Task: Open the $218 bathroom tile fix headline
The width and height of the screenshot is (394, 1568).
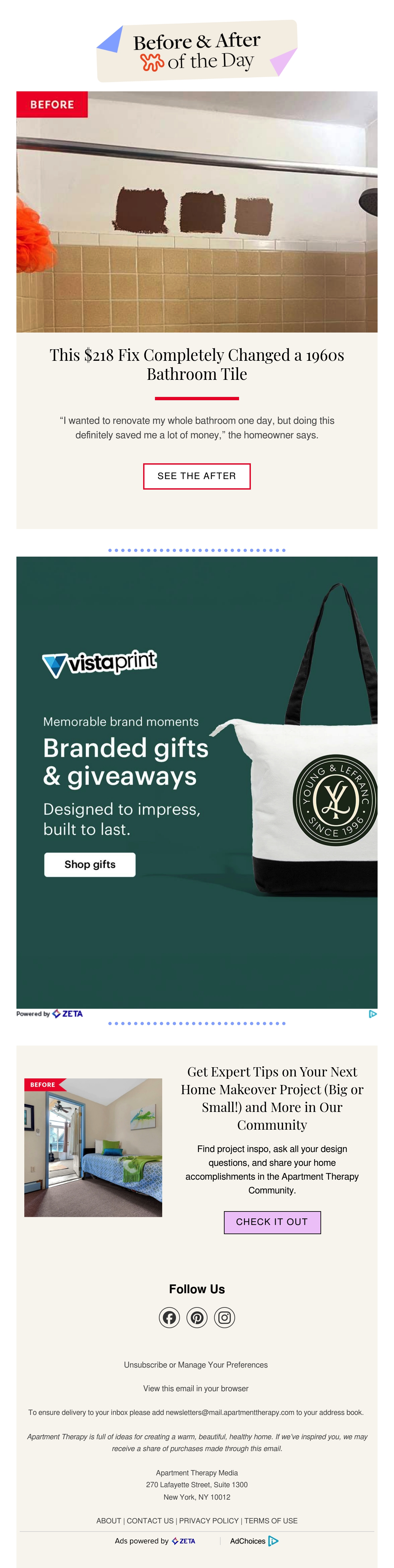Action: click(x=196, y=364)
